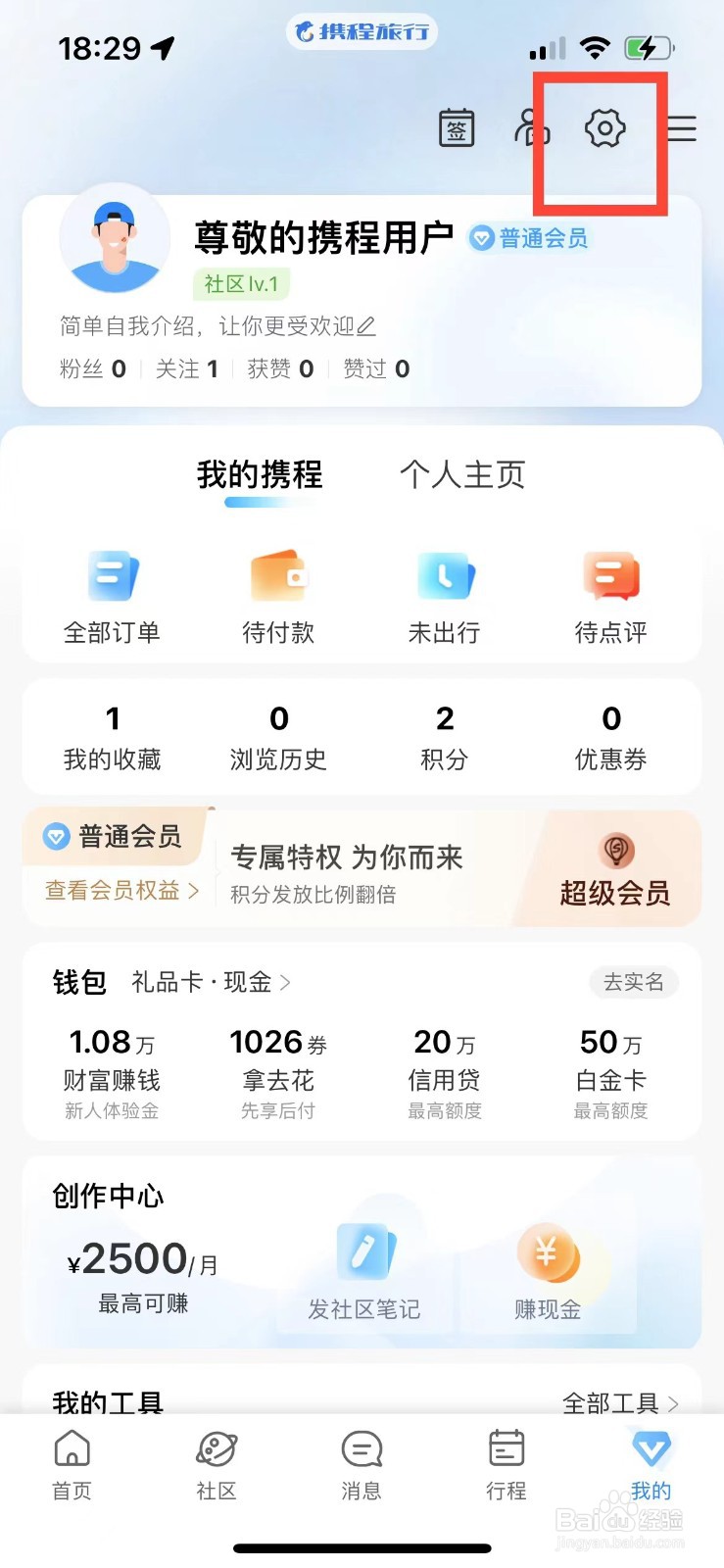Switch to the 社区 tab

217,1465
